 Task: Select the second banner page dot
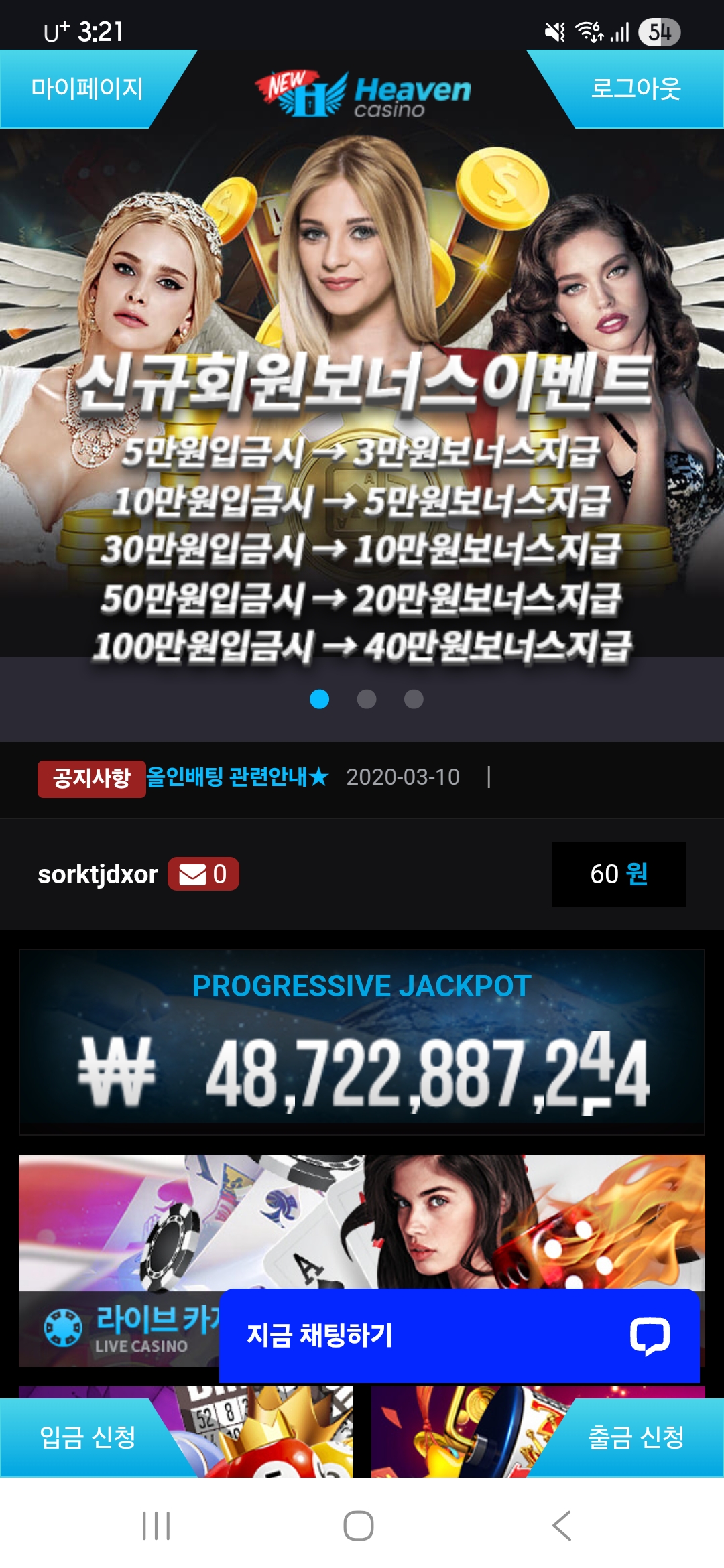coord(367,699)
